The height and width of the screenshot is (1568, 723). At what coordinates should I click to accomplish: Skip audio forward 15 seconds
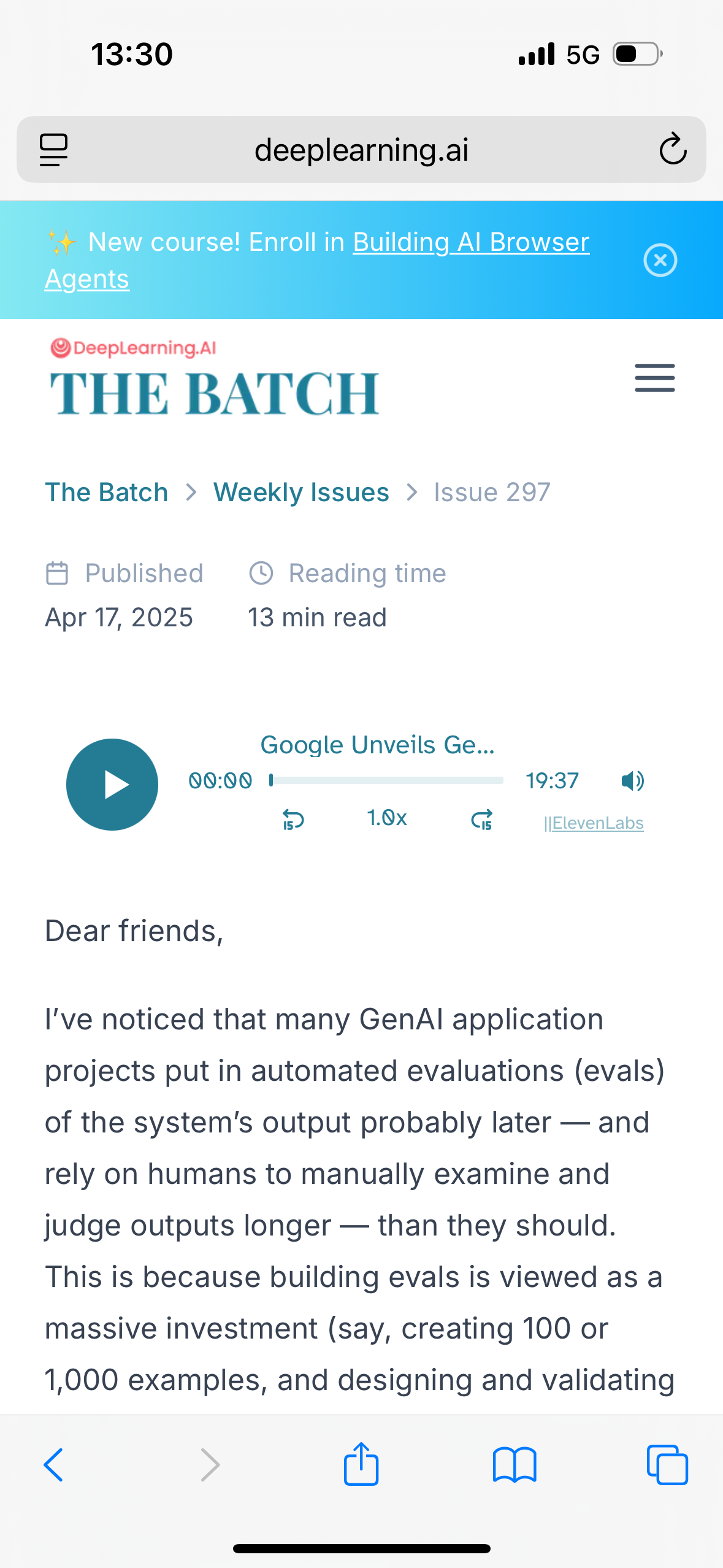482,819
